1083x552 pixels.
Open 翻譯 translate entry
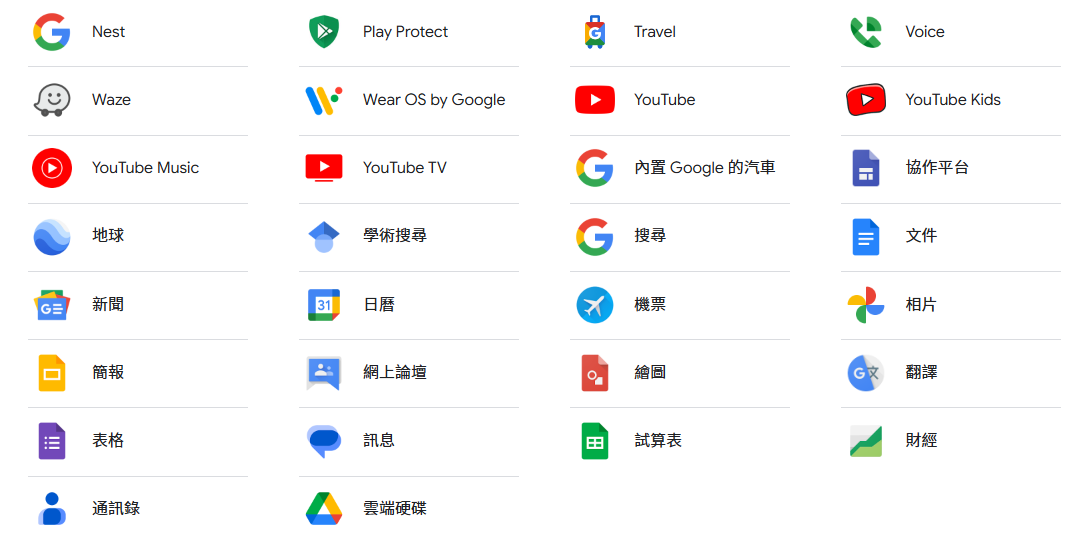pyautogui.click(x=920, y=372)
